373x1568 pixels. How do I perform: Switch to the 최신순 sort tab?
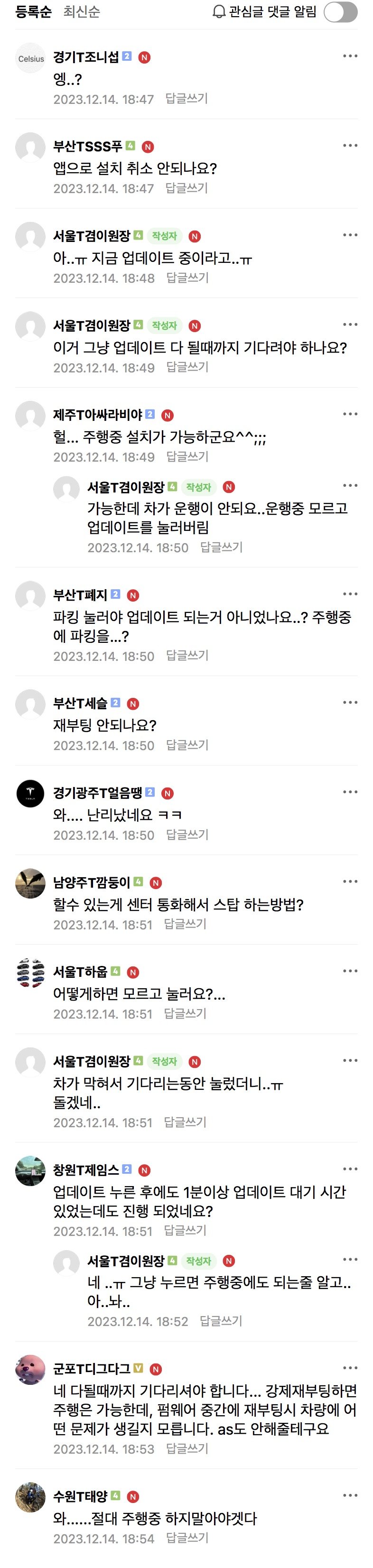pyautogui.click(x=82, y=11)
